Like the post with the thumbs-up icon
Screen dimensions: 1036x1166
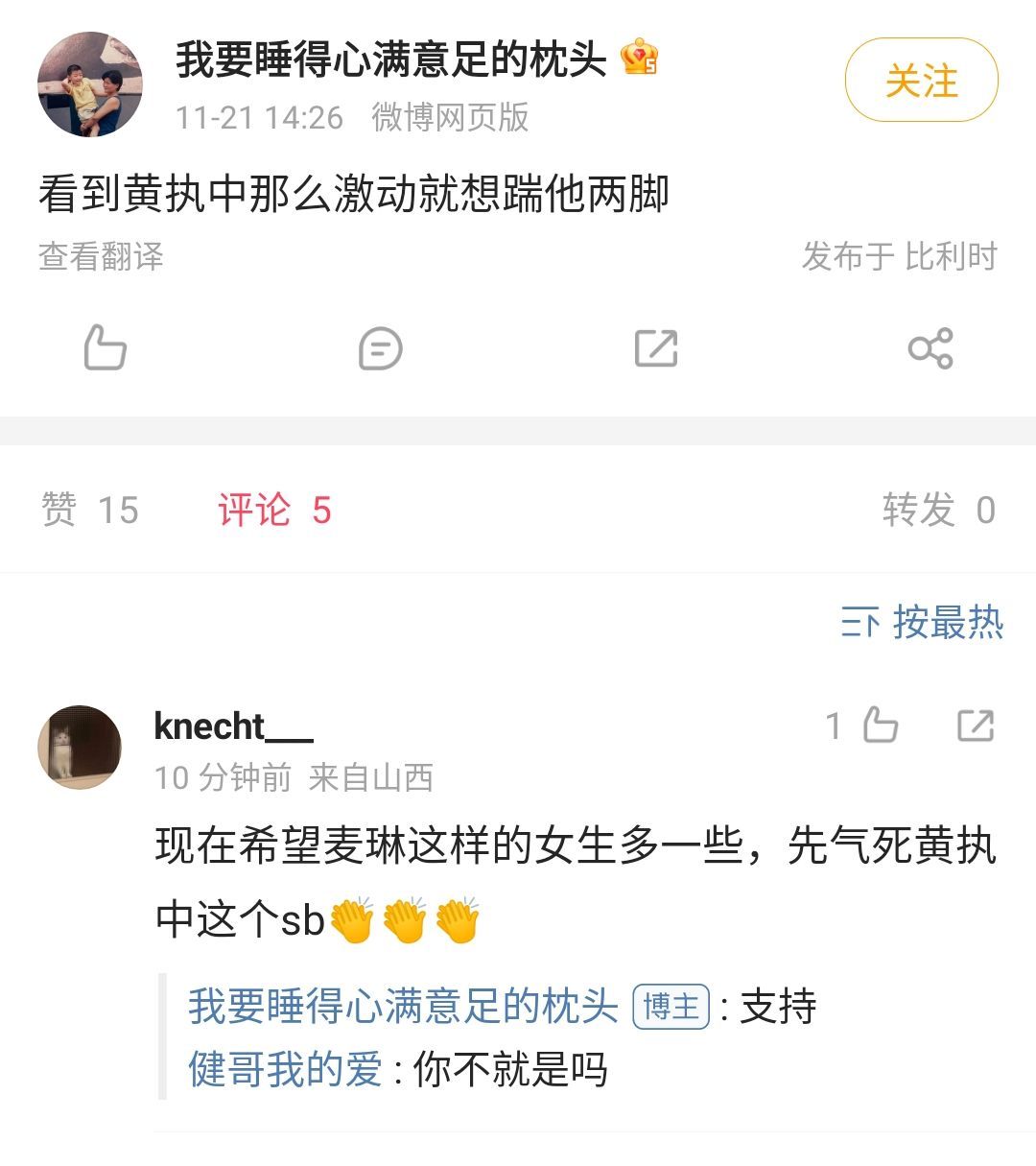click(x=105, y=347)
